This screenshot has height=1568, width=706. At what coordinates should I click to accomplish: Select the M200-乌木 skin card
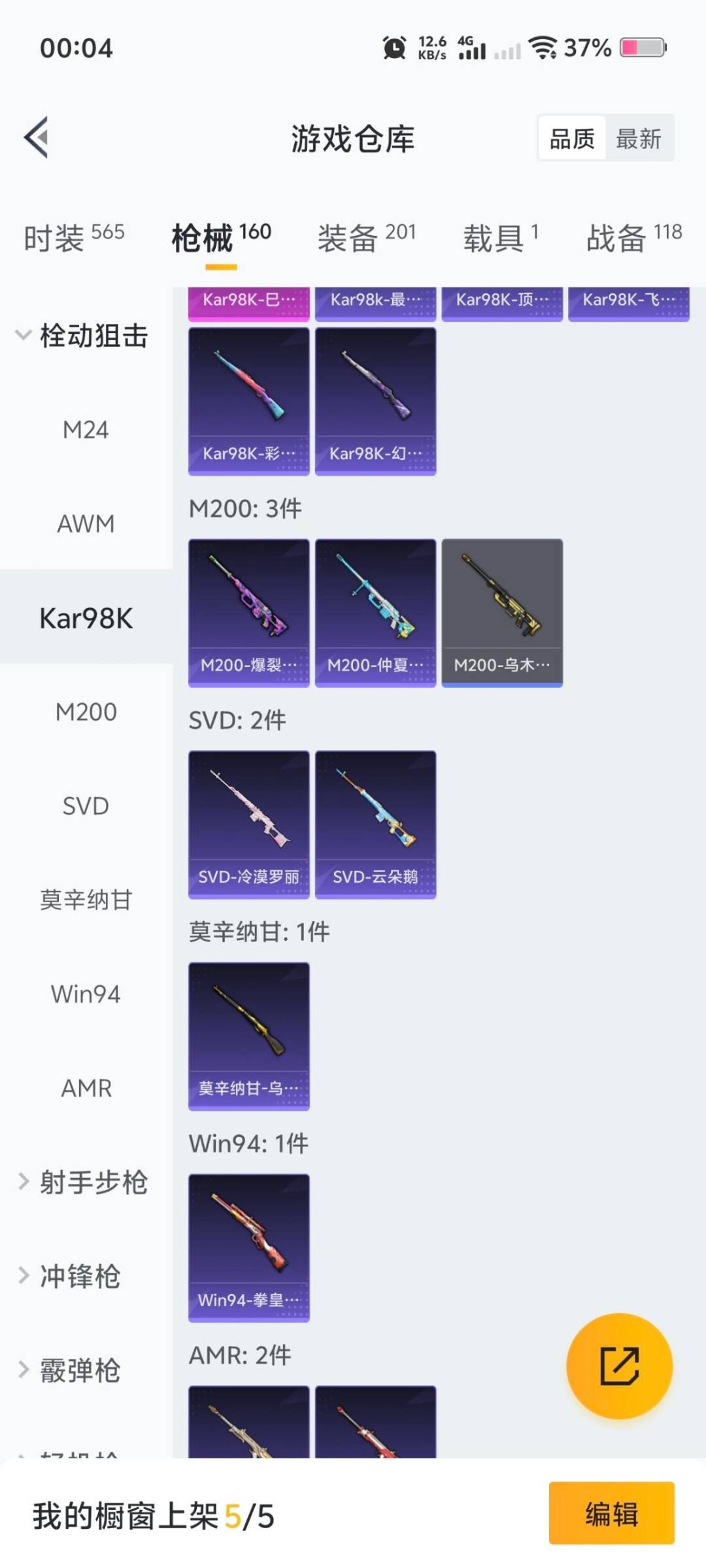coord(501,611)
